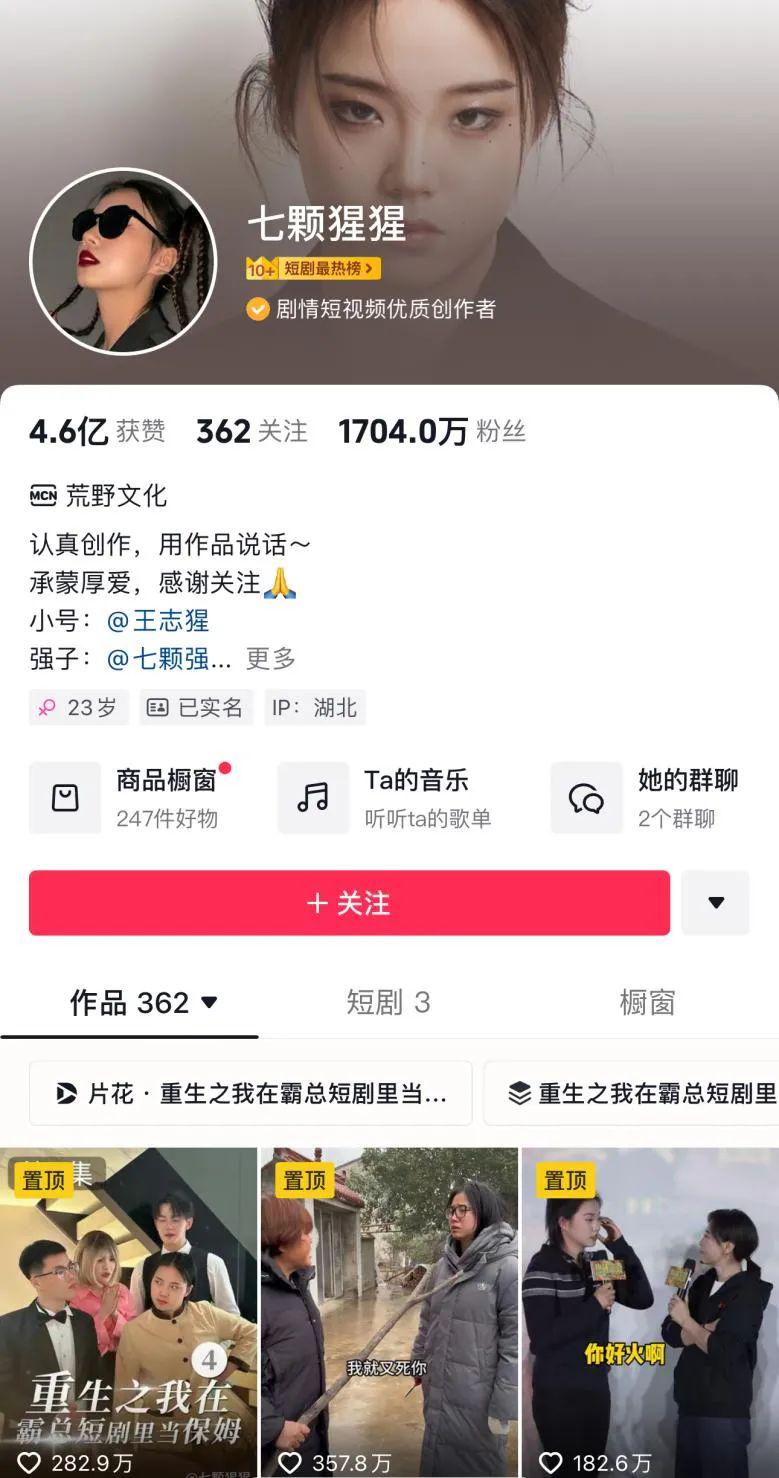Switch to the 短剧 tab
779x1478 pixels.
[x=388, y=1002]
